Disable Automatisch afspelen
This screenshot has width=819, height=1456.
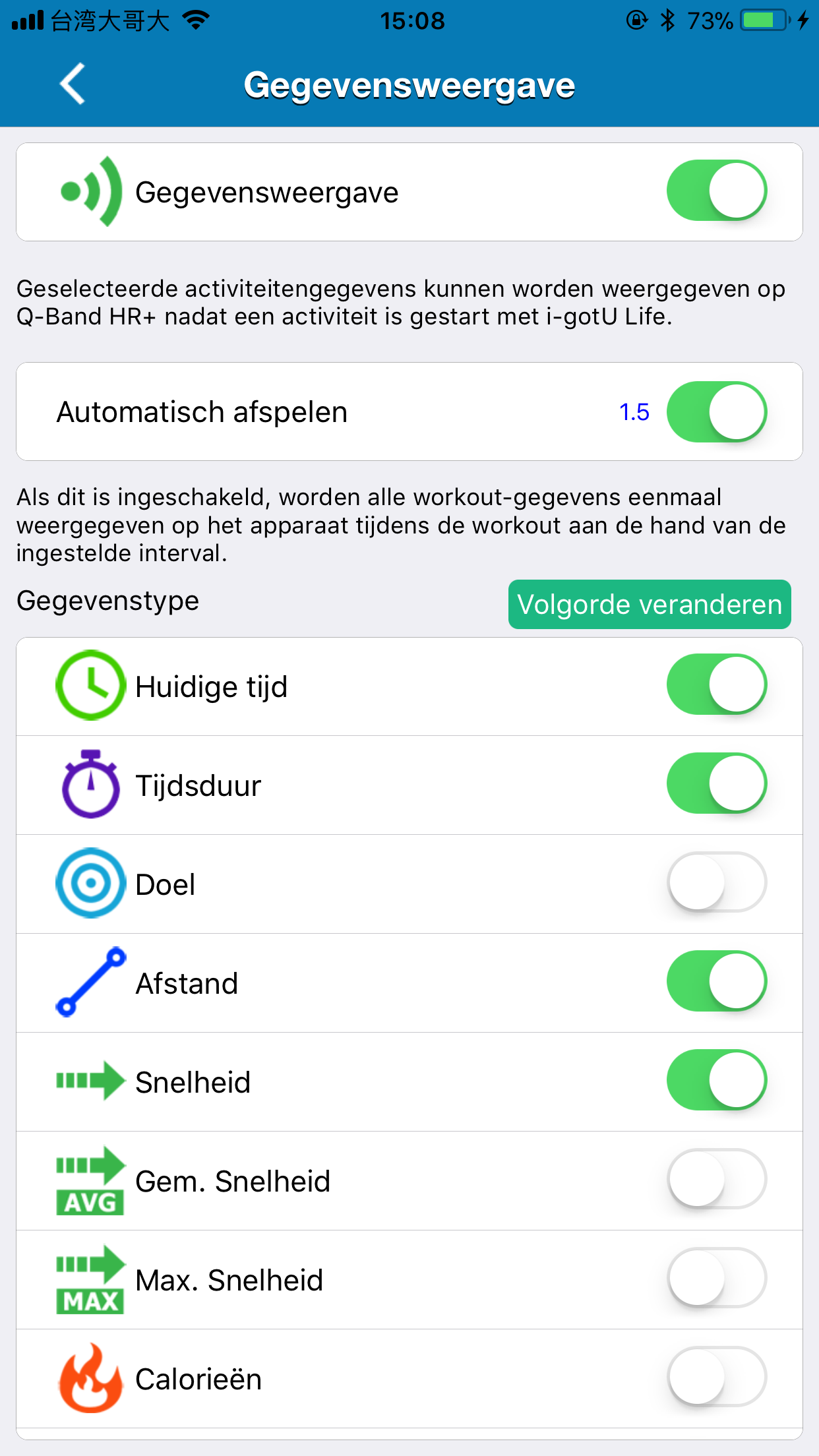pyautogui.click(x=717, y=412)
